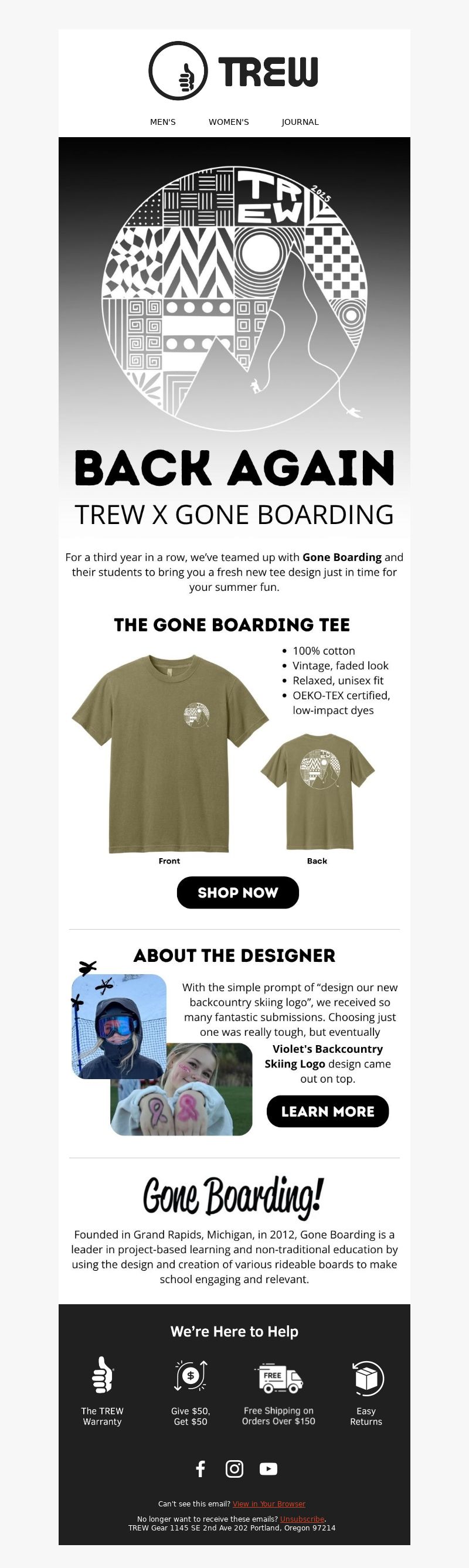Visit TREW's Facebook page
Image resolution: width=469 pixels, height=1568 pixels.
coord(200,1469)
